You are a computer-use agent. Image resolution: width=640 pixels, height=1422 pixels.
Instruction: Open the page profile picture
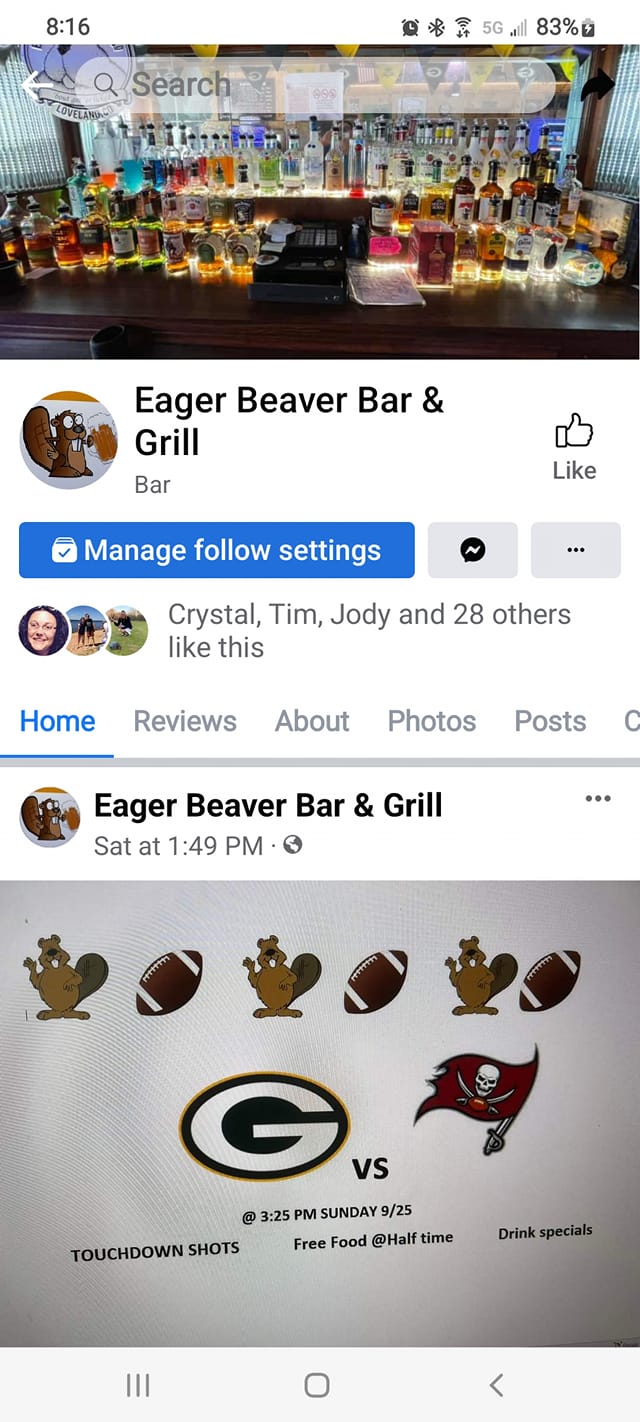coord(69,440)
